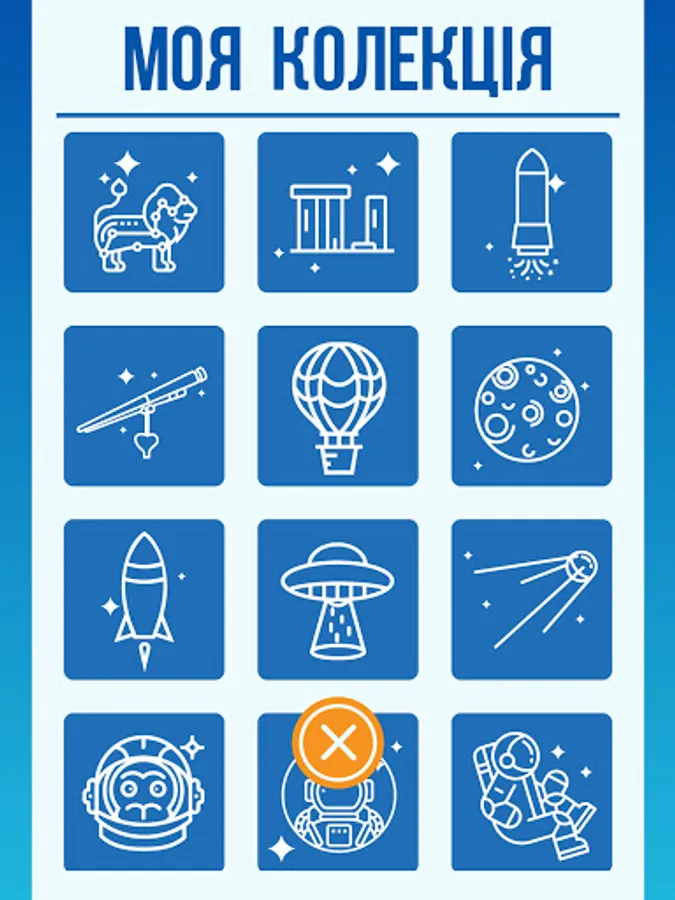Viewport: 675px width, 900px height.
Task: Select the finned rocket tile
Action: [144, 599]
